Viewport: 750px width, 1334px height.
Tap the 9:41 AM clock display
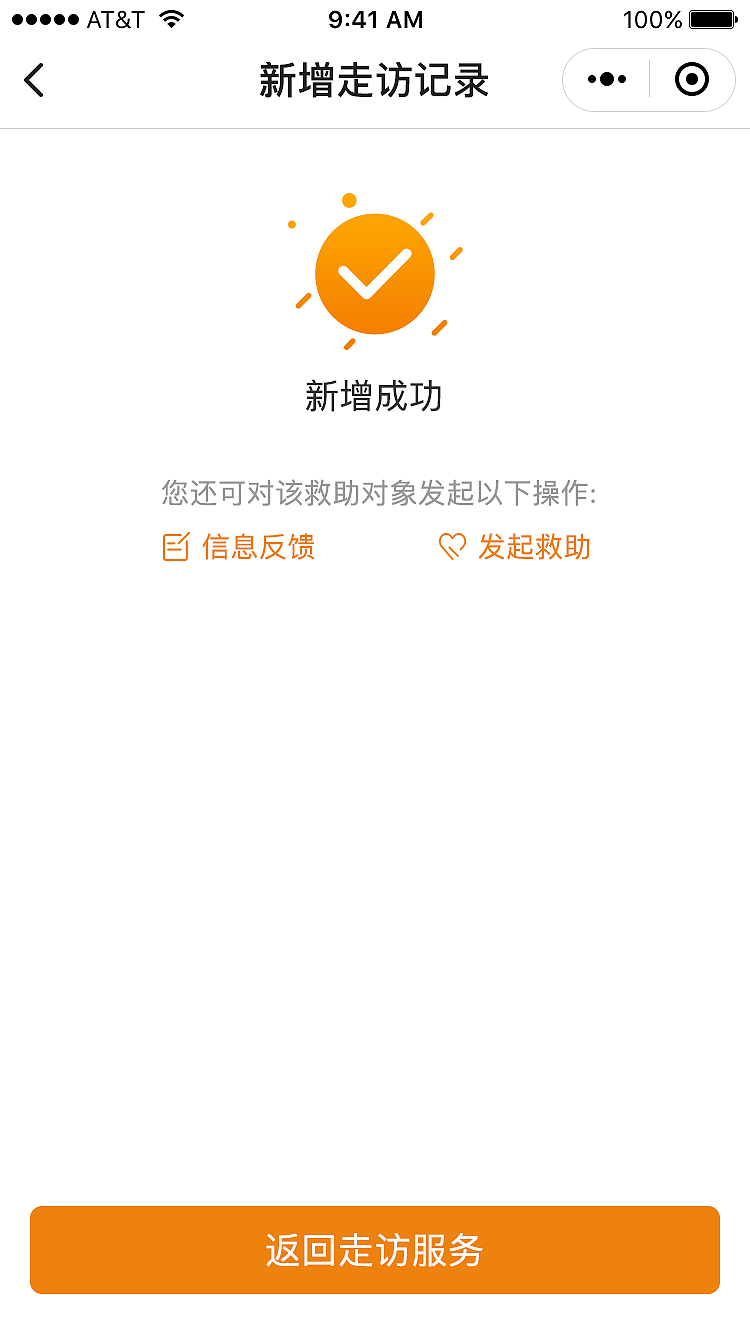point(375,18)
